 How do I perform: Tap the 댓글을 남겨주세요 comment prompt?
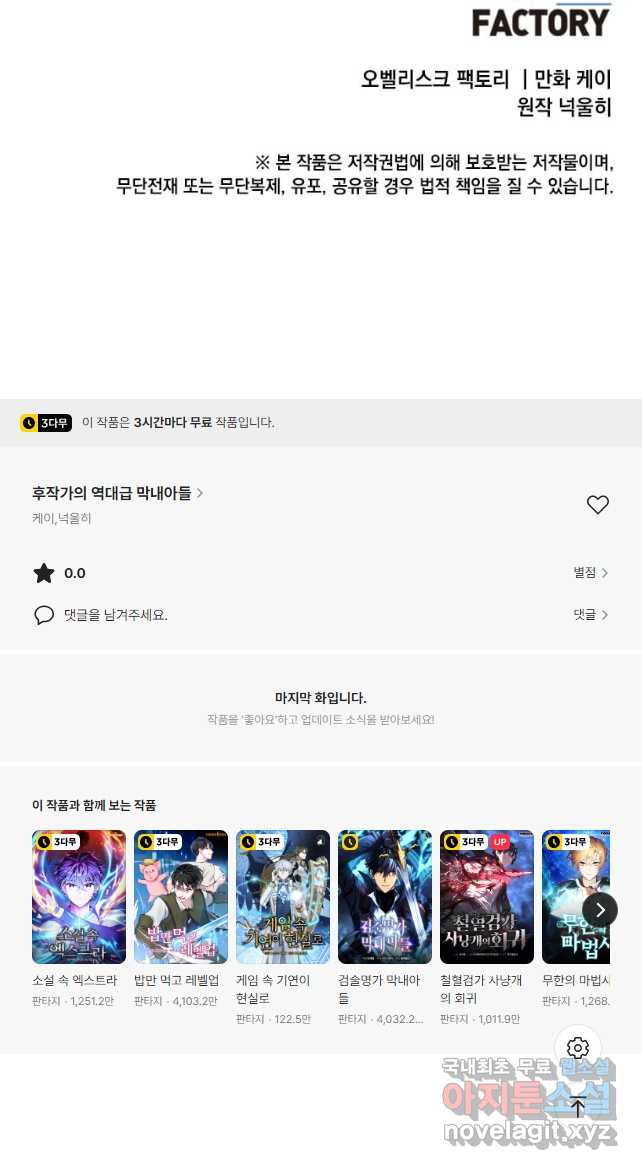coord(115,615)
